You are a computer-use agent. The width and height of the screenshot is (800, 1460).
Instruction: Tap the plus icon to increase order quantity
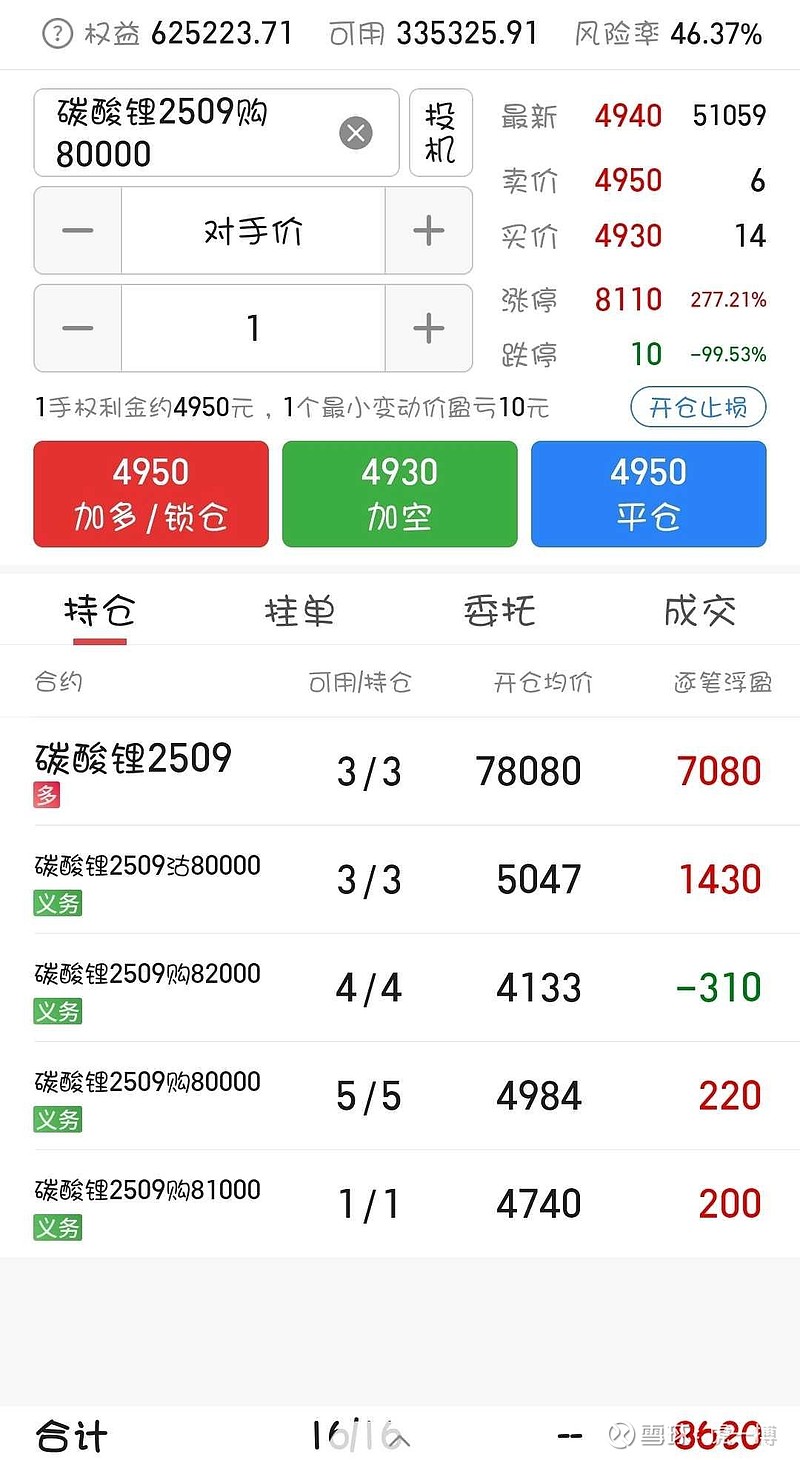coord(428,329)
